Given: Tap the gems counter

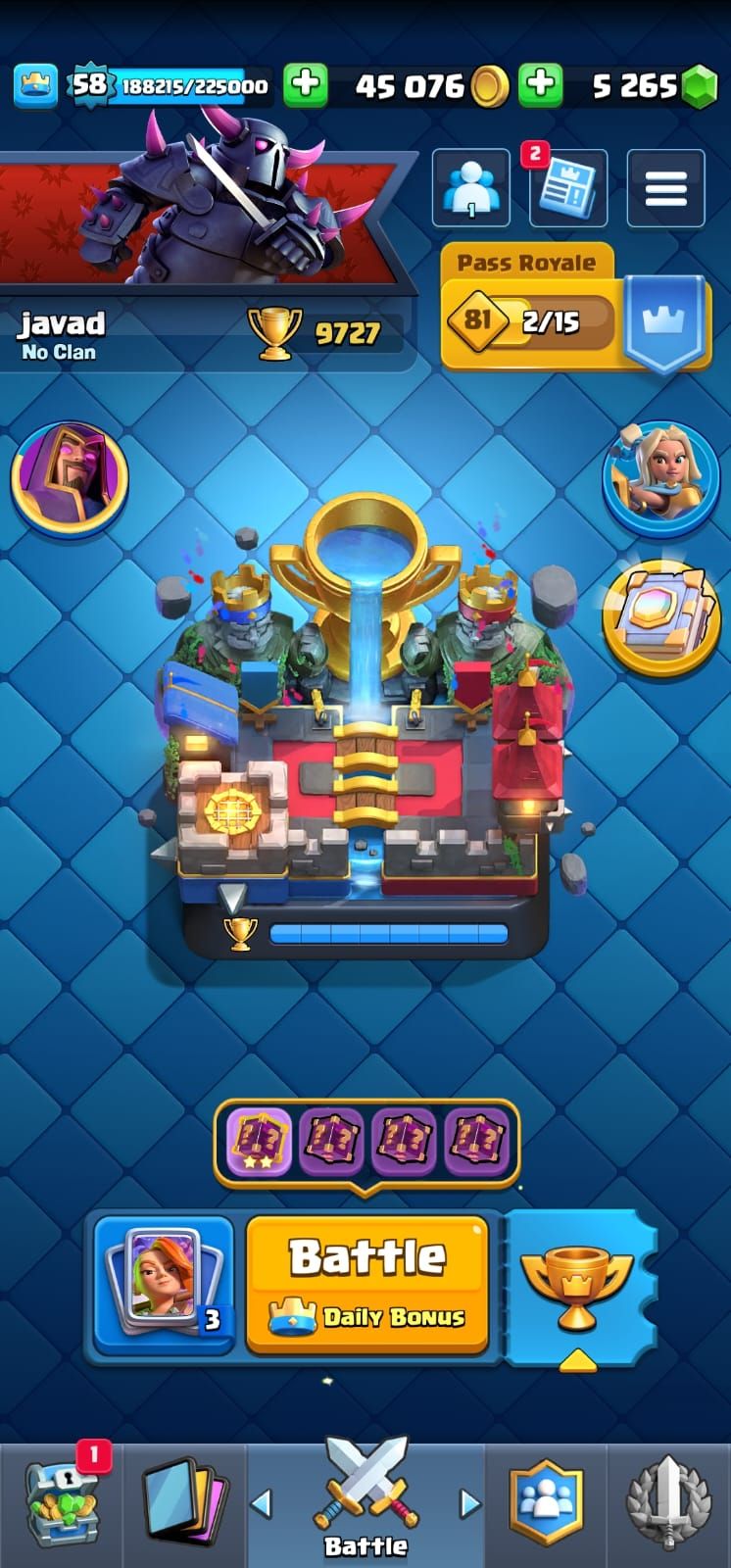Looking at the screenshot, I should click(652, 86).
